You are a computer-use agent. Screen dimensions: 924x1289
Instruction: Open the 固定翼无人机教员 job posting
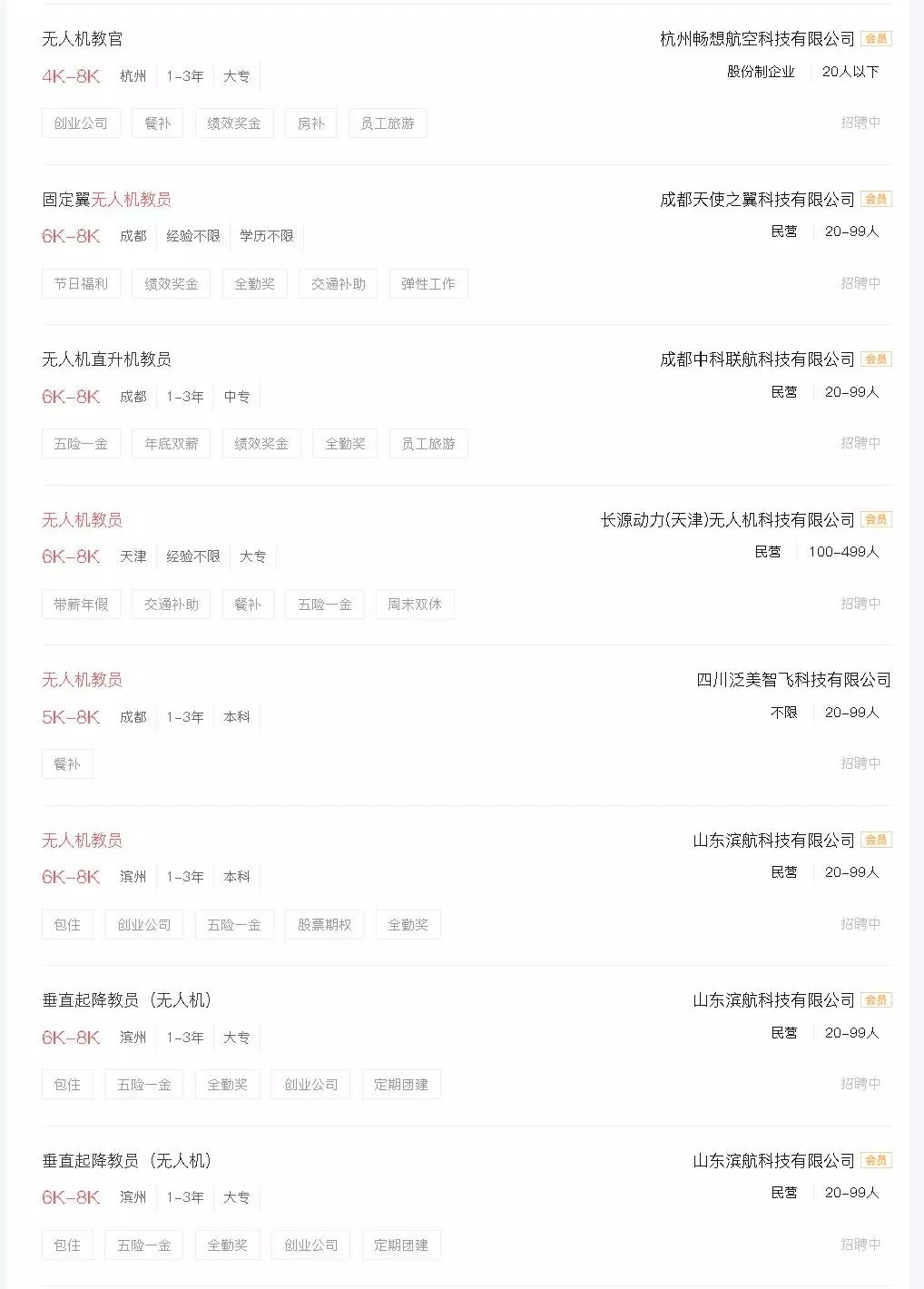106,200
